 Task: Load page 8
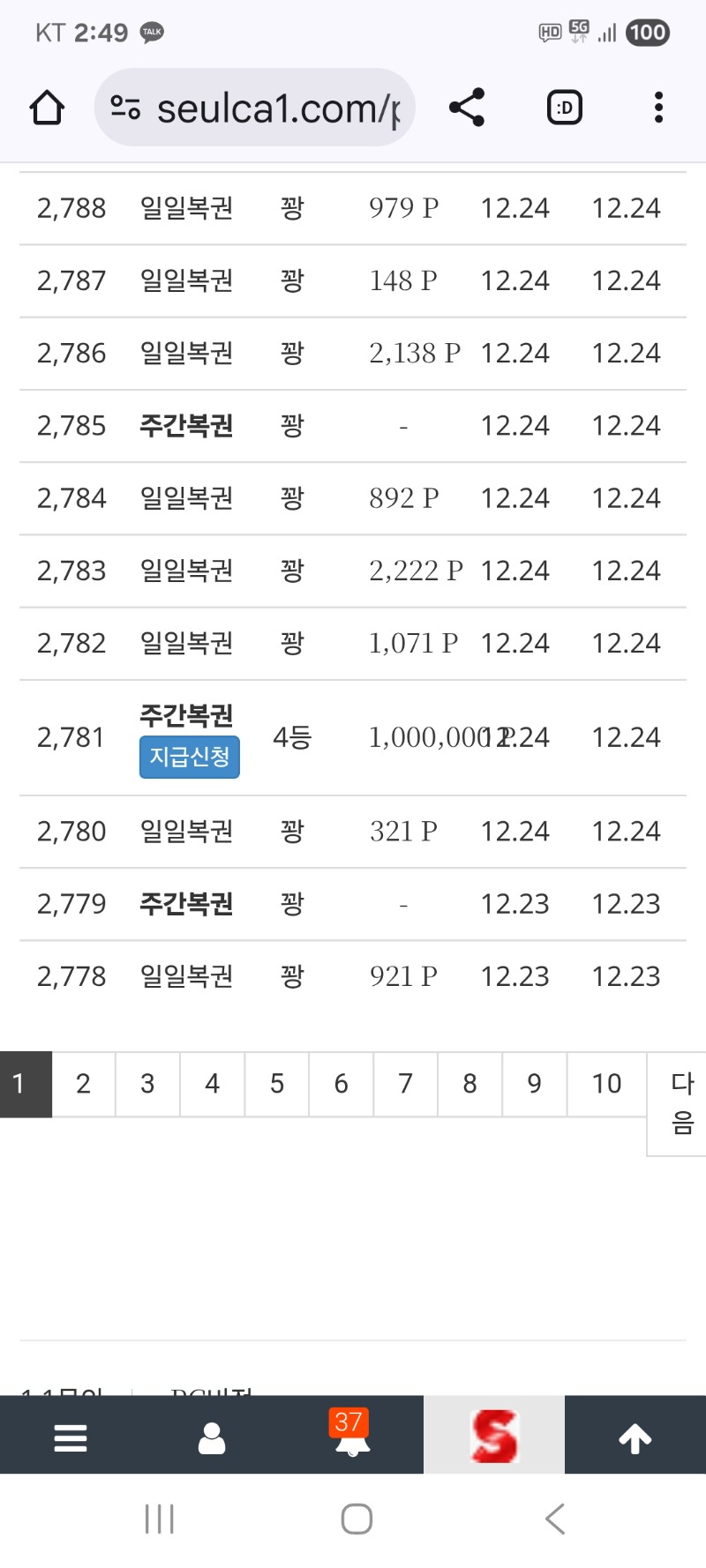[469, 1084]
